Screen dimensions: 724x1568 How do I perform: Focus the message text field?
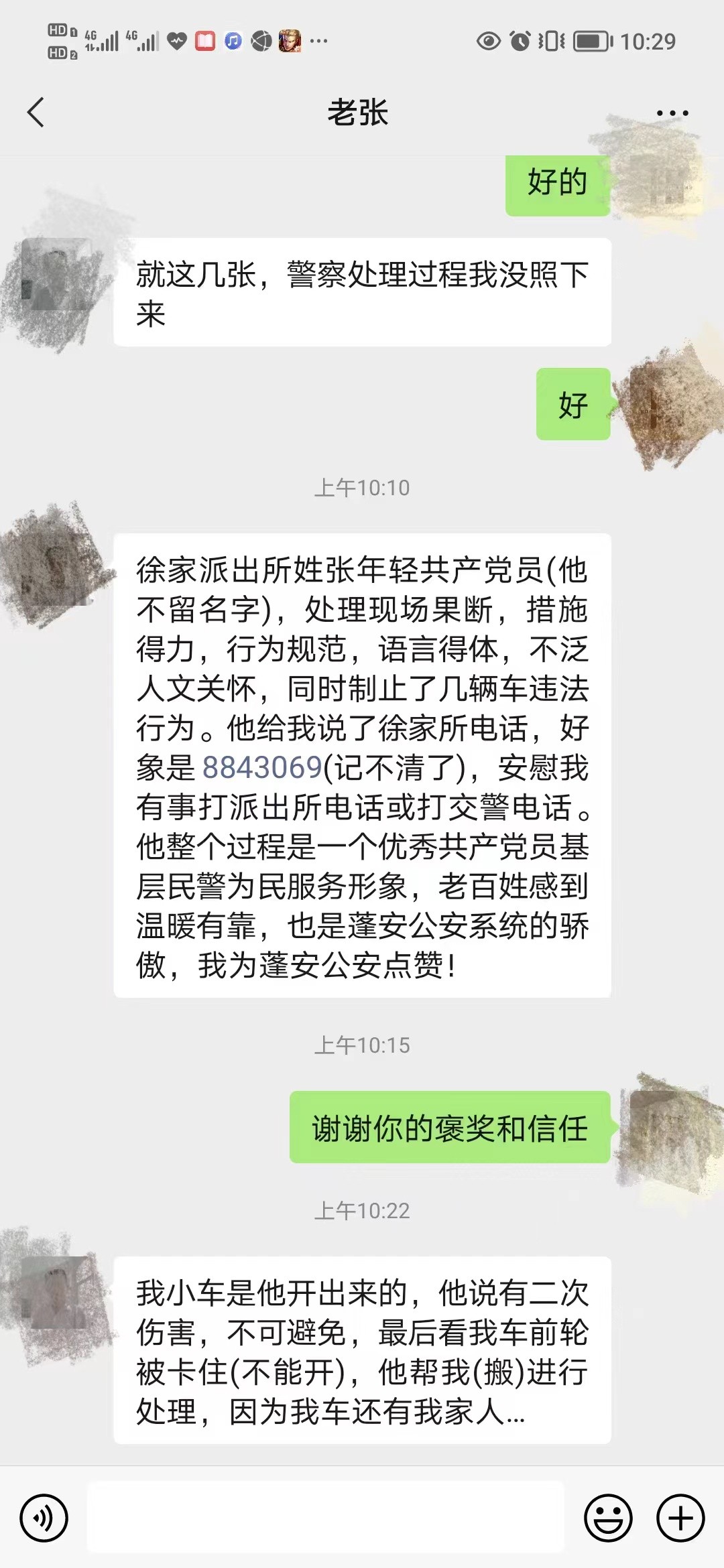click(x=326, y=1518)
